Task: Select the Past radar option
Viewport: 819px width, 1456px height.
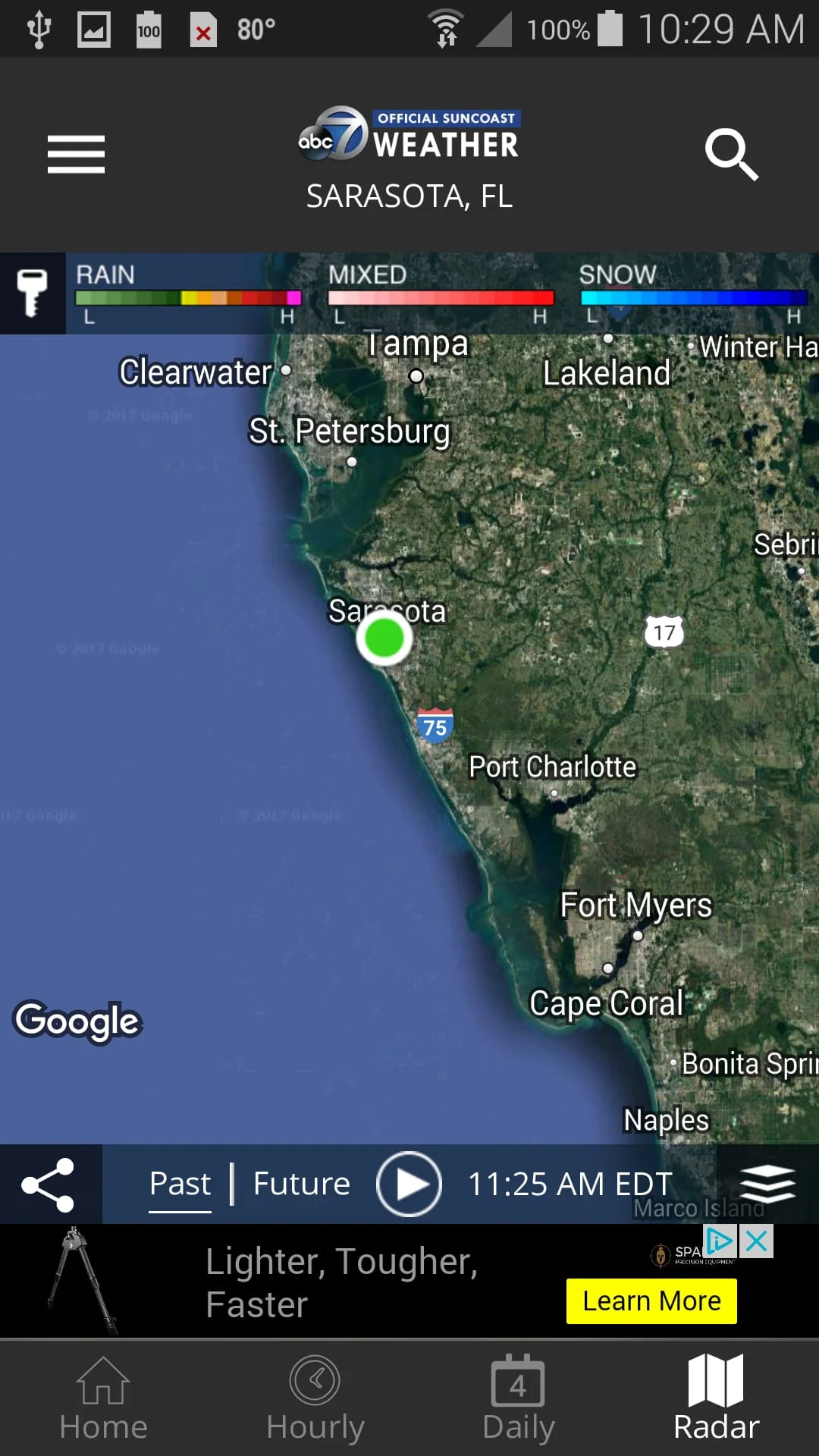Action: coord(180,1185)
